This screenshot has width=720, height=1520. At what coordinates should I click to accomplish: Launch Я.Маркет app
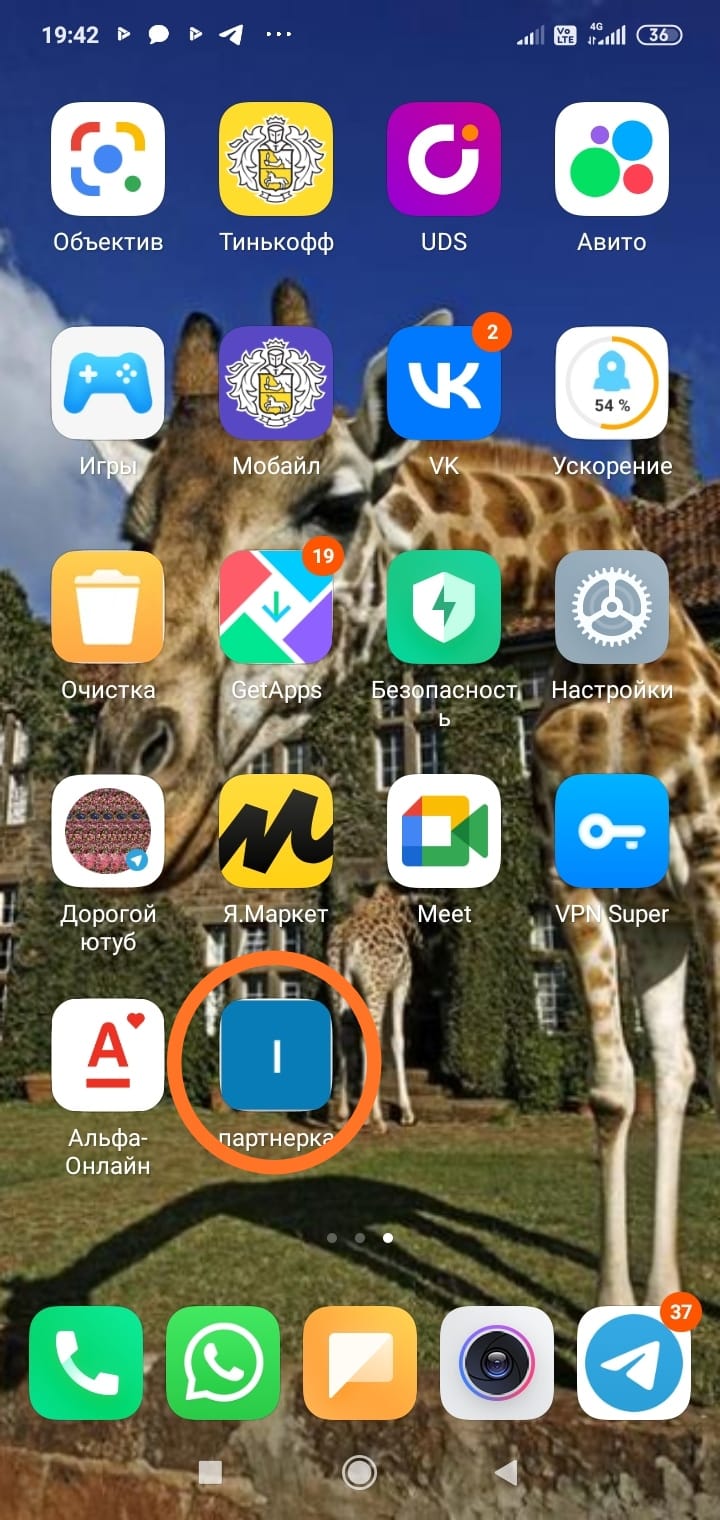pos(276,831)
